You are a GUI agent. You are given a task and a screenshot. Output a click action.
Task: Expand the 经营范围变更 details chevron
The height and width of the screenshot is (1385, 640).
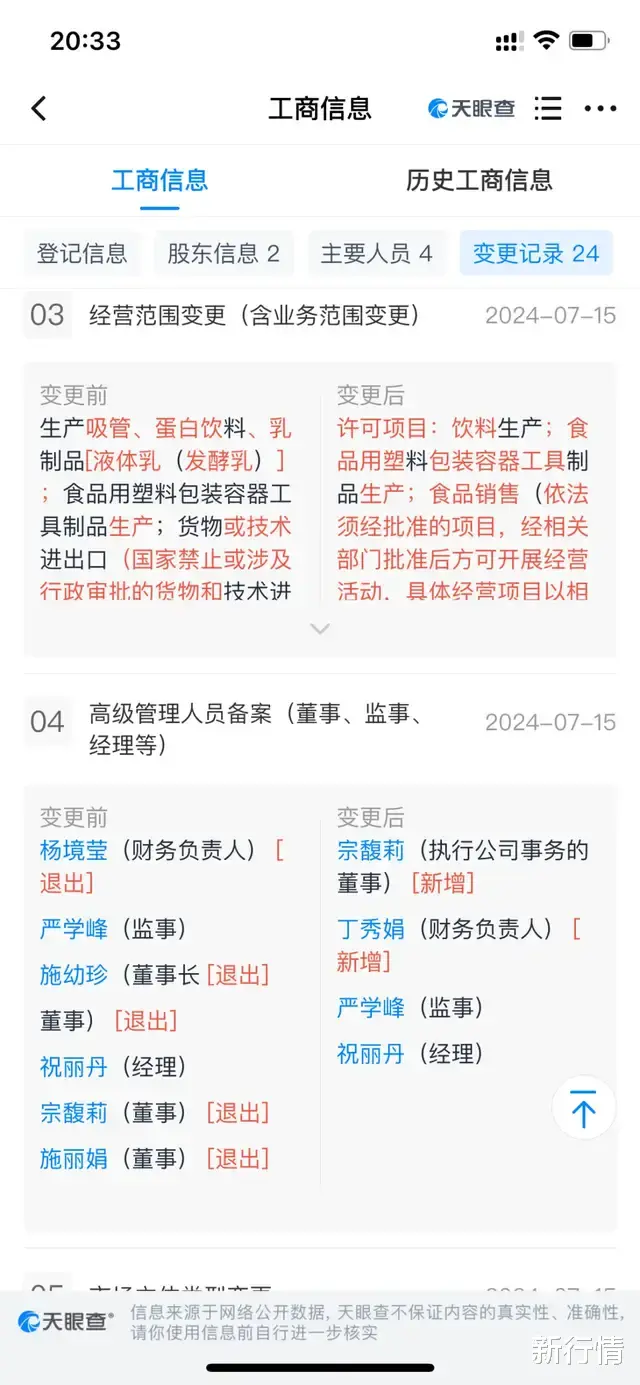point(320,629)
